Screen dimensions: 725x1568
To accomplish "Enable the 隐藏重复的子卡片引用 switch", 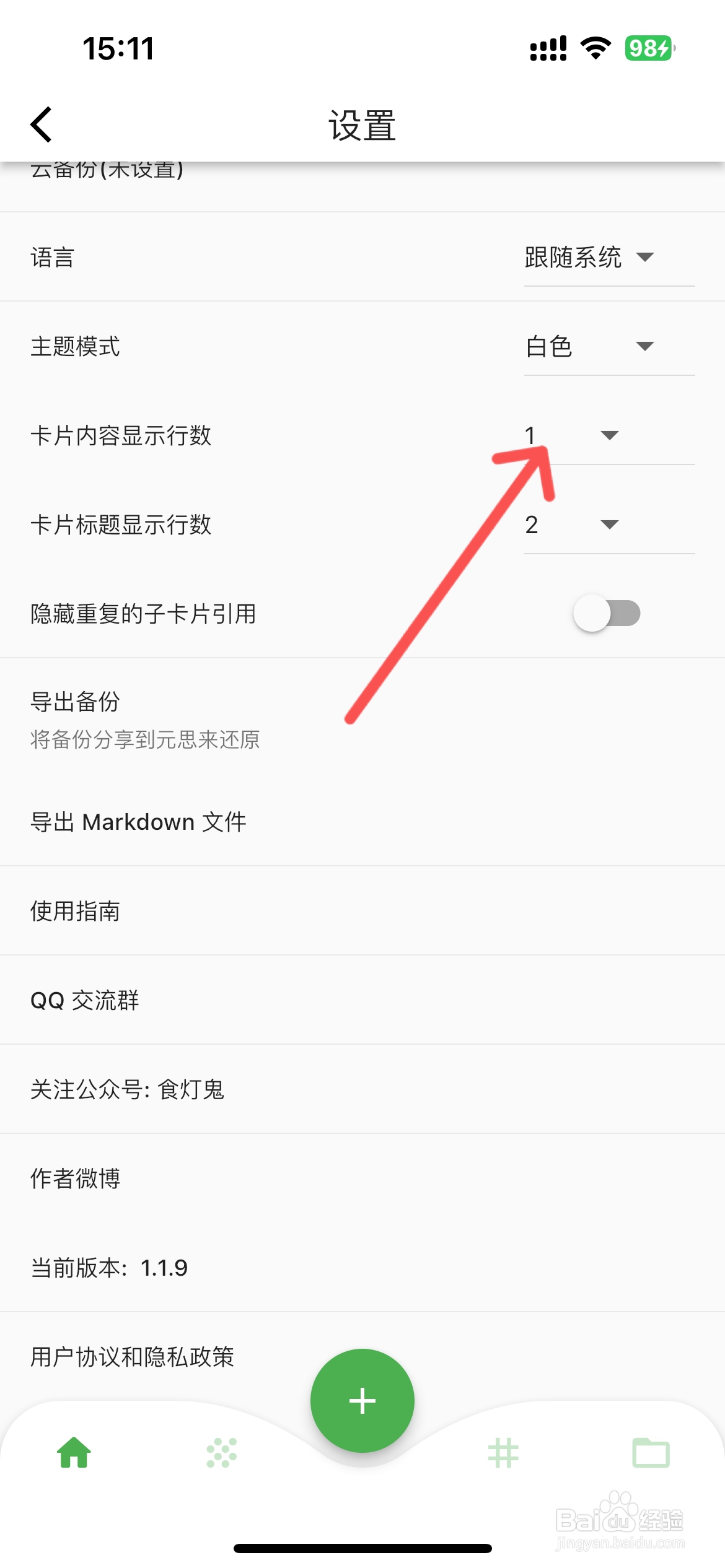I will tap(607, 613).
